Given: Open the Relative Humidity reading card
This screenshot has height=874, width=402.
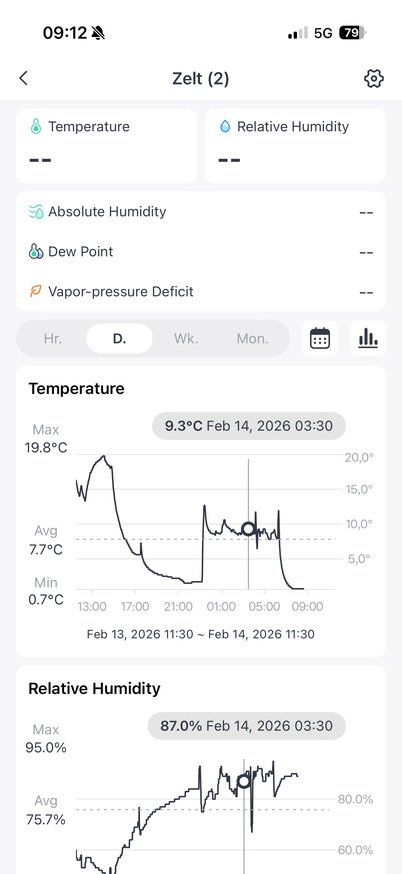Looking at the screenshot, I should (x=295, y=145).
